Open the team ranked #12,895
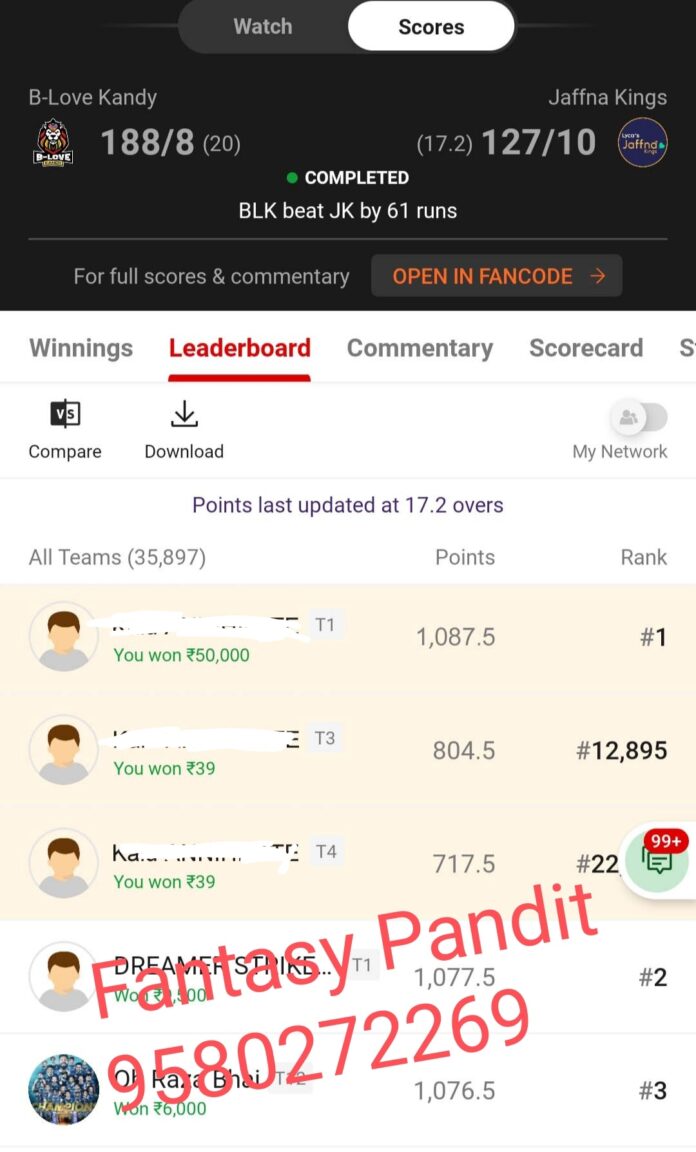696x1152 pixels. tap(347, 751)
